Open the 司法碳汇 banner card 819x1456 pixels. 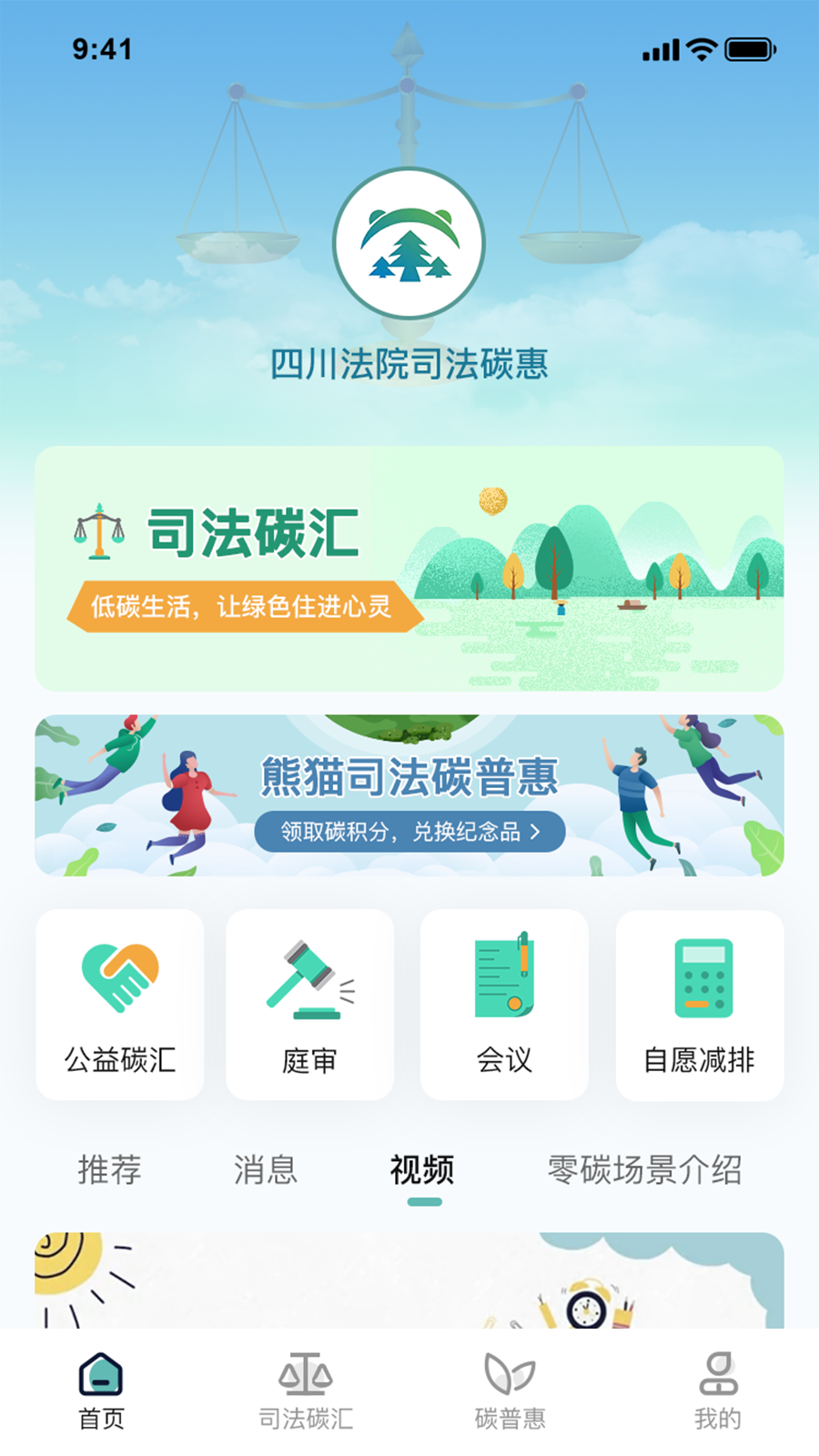coord(409,569)
